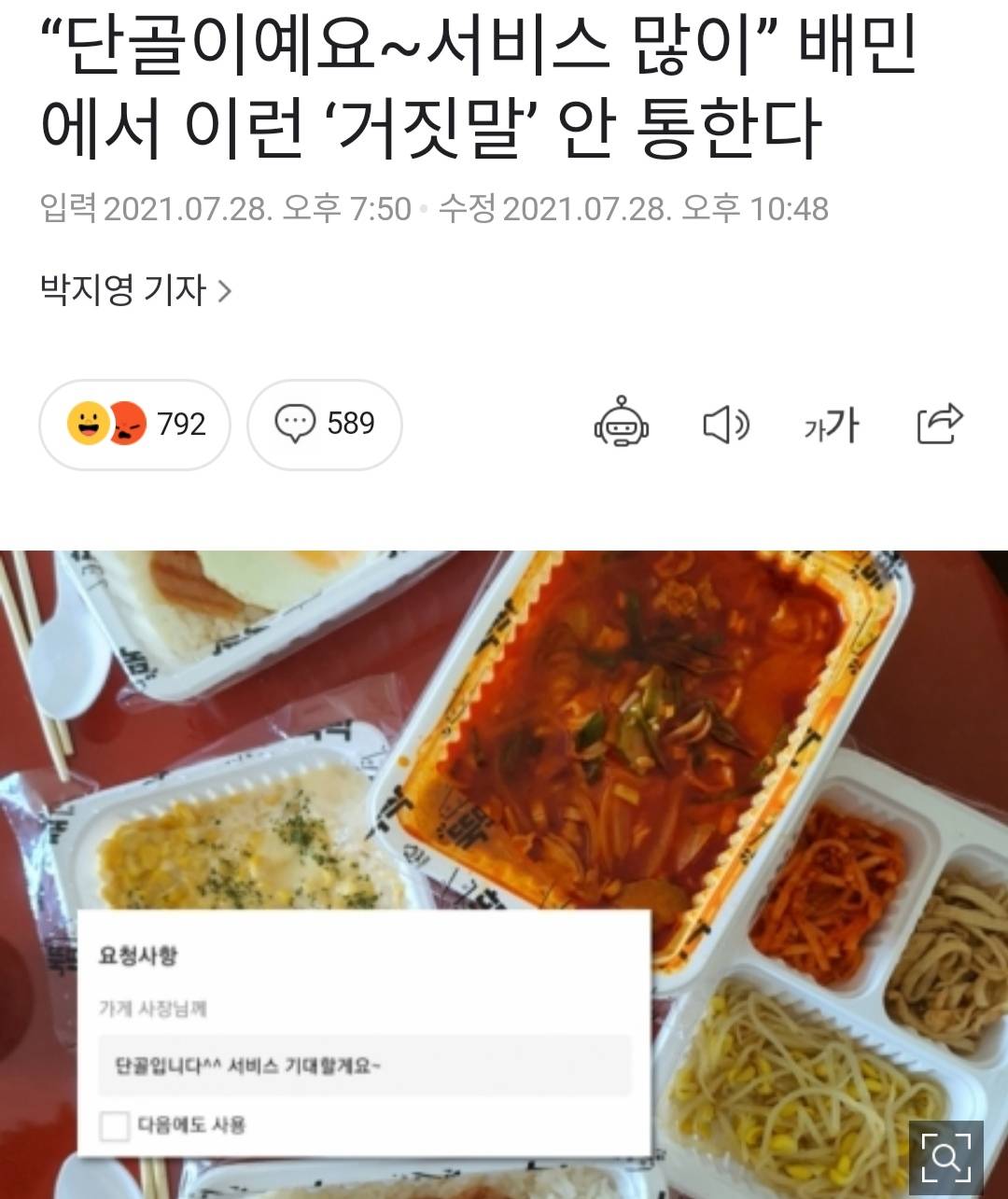Open reporter 박지영 기자's page
Image resolution: width=1008 pixels, height=1199 pixels.
tap(135, 290)
